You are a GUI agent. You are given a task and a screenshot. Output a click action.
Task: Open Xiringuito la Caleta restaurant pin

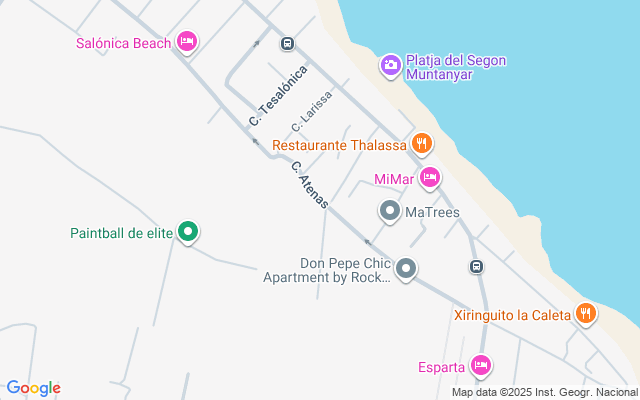coord(586,314)
